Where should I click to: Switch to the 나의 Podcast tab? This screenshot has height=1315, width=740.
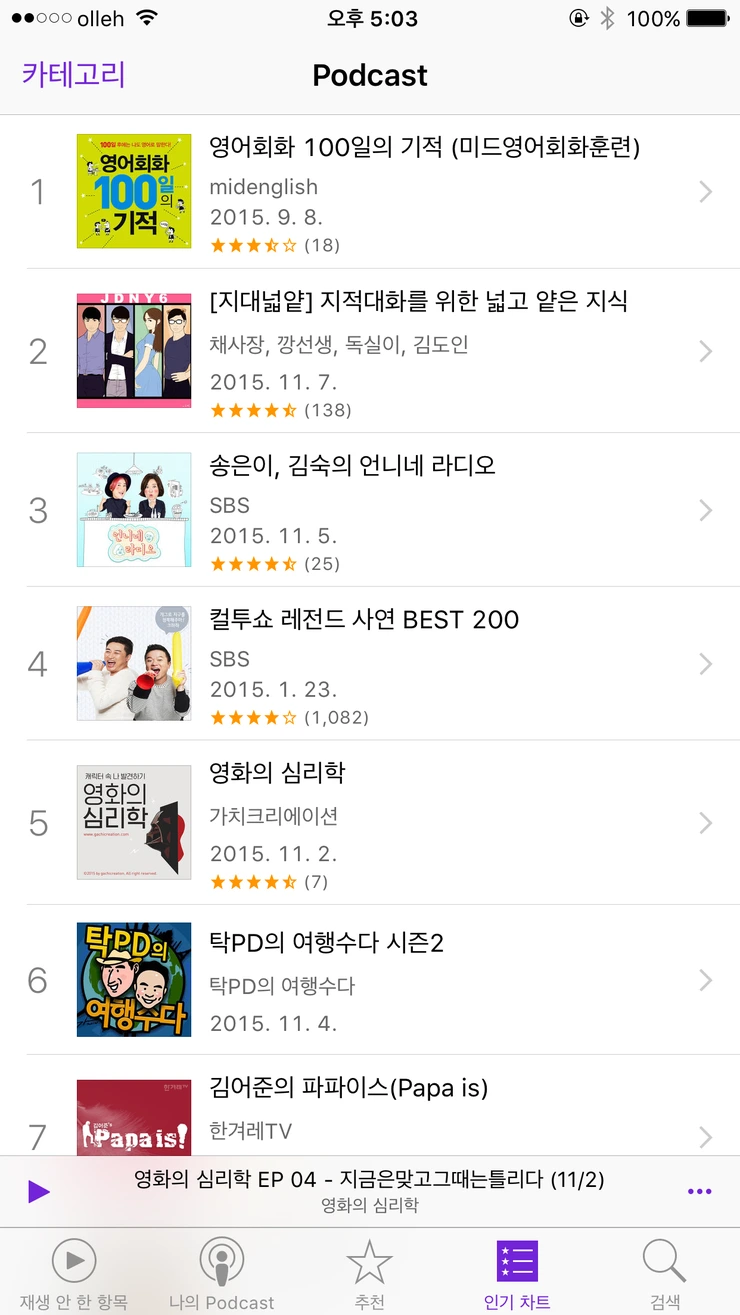pos(221,1272)
